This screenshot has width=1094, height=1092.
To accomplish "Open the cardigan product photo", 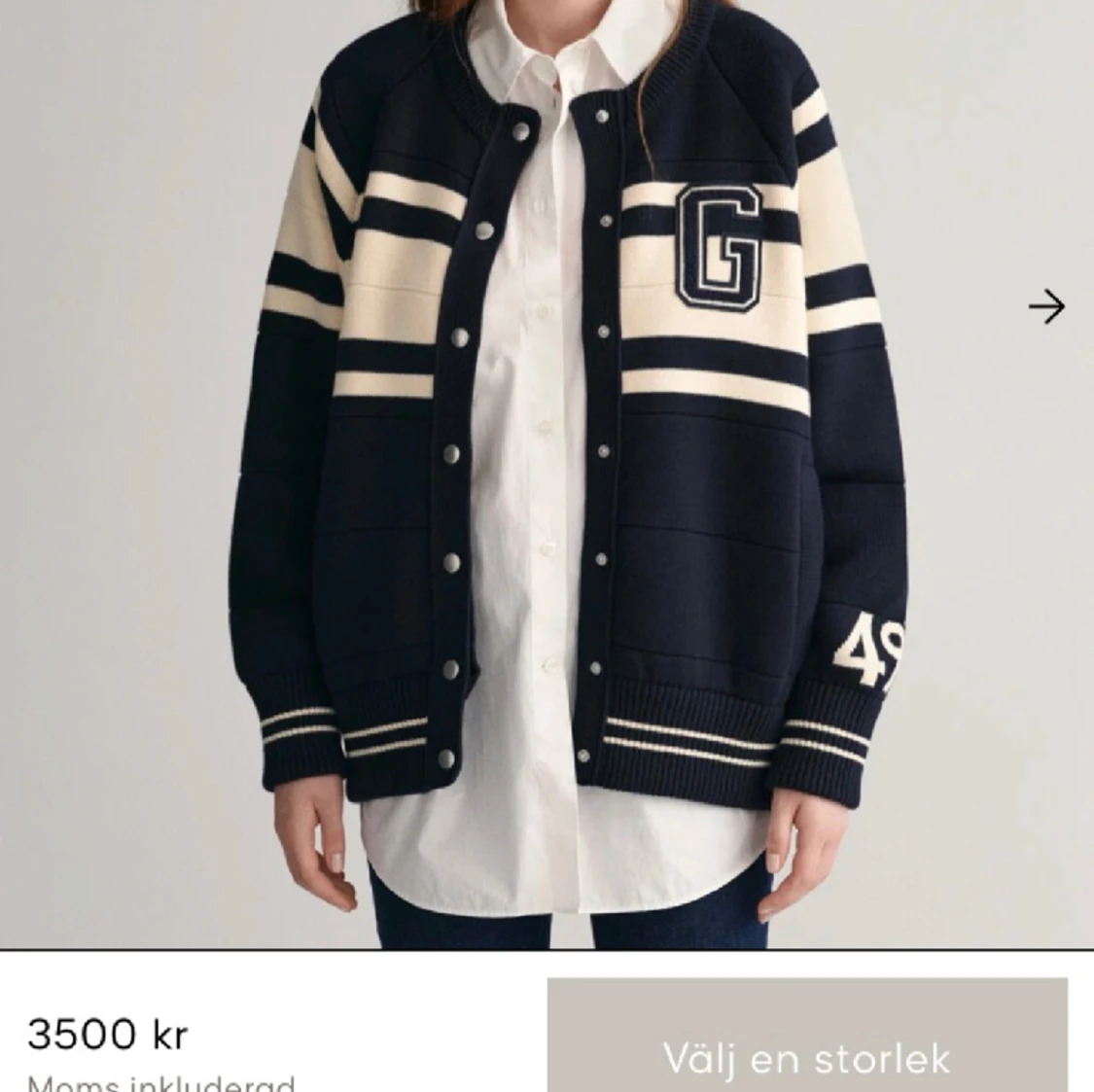I will tap(545, 467).
